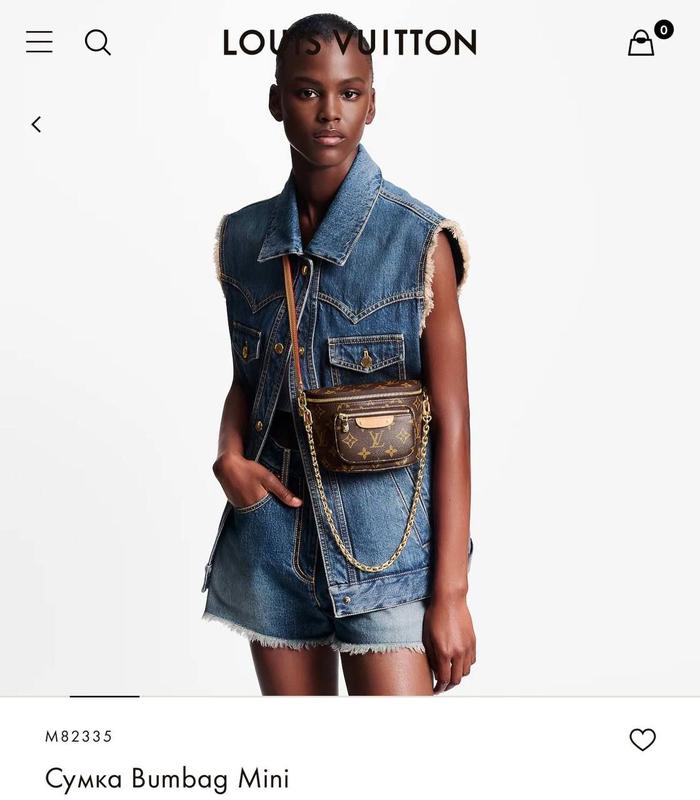View the shopping bag
Viewport: 700px width, 800px height.
click(642, 43)
